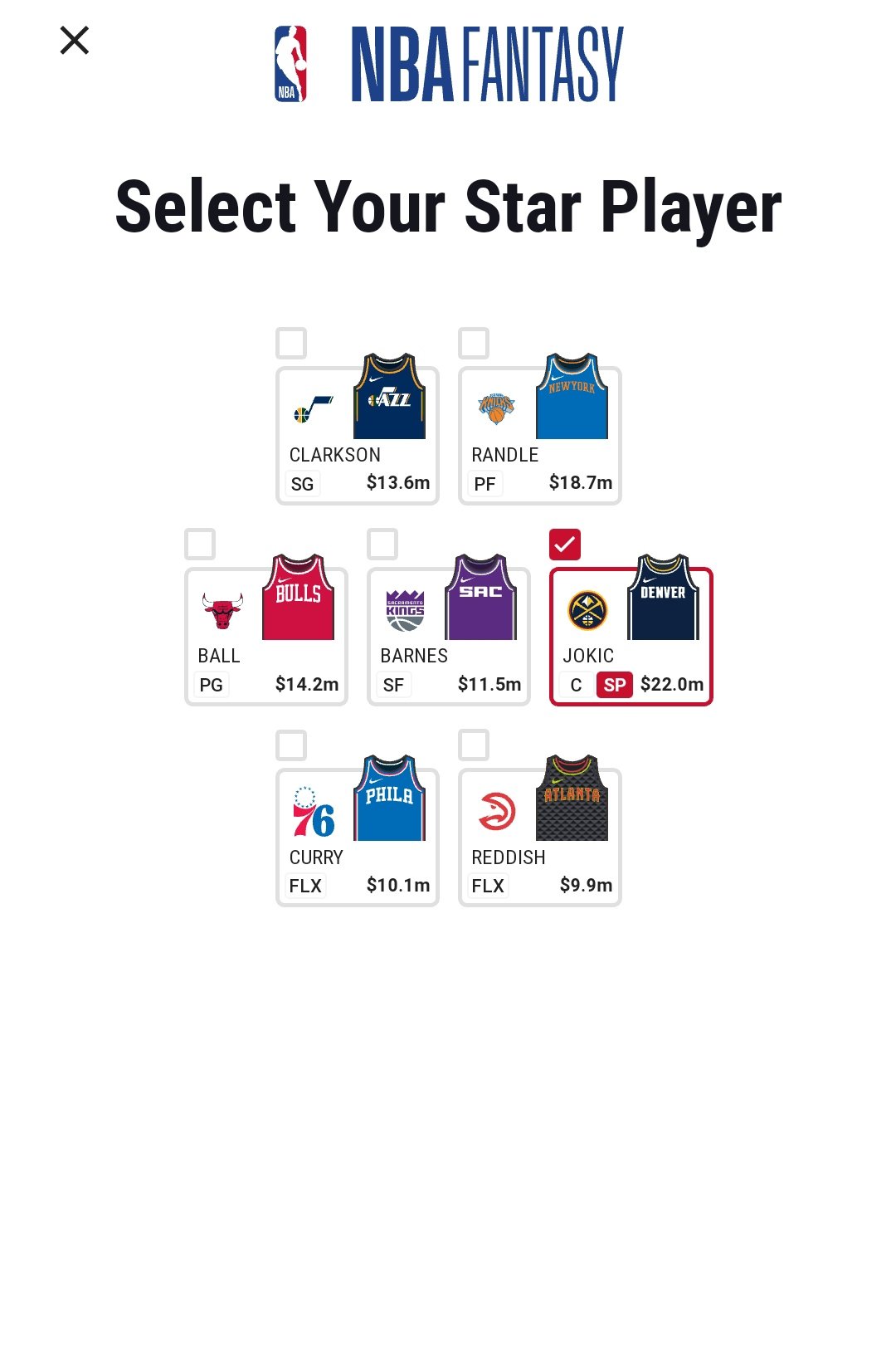The image size is (896, 1363).
Task: Tap the Clarkson Jazz player card
Action: [358, 437]
